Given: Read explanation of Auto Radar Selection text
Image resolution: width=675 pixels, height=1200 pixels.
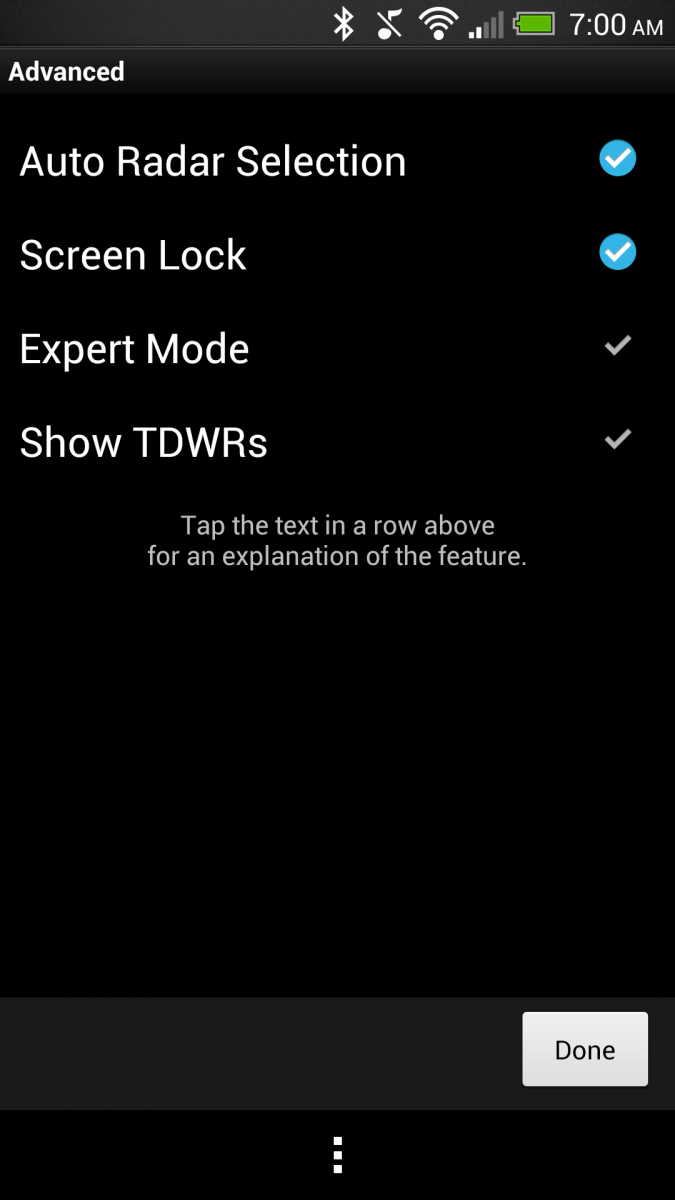Looking at the screenshot, I should click(213, 162).
